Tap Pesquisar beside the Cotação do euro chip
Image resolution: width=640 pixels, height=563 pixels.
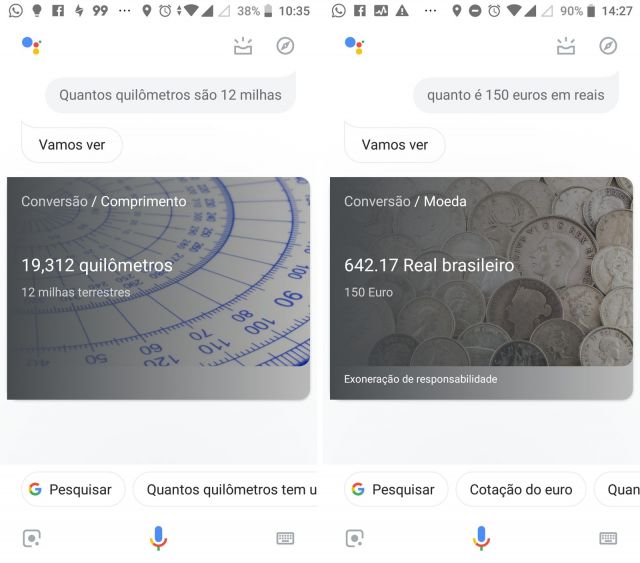tap(395, 490)
